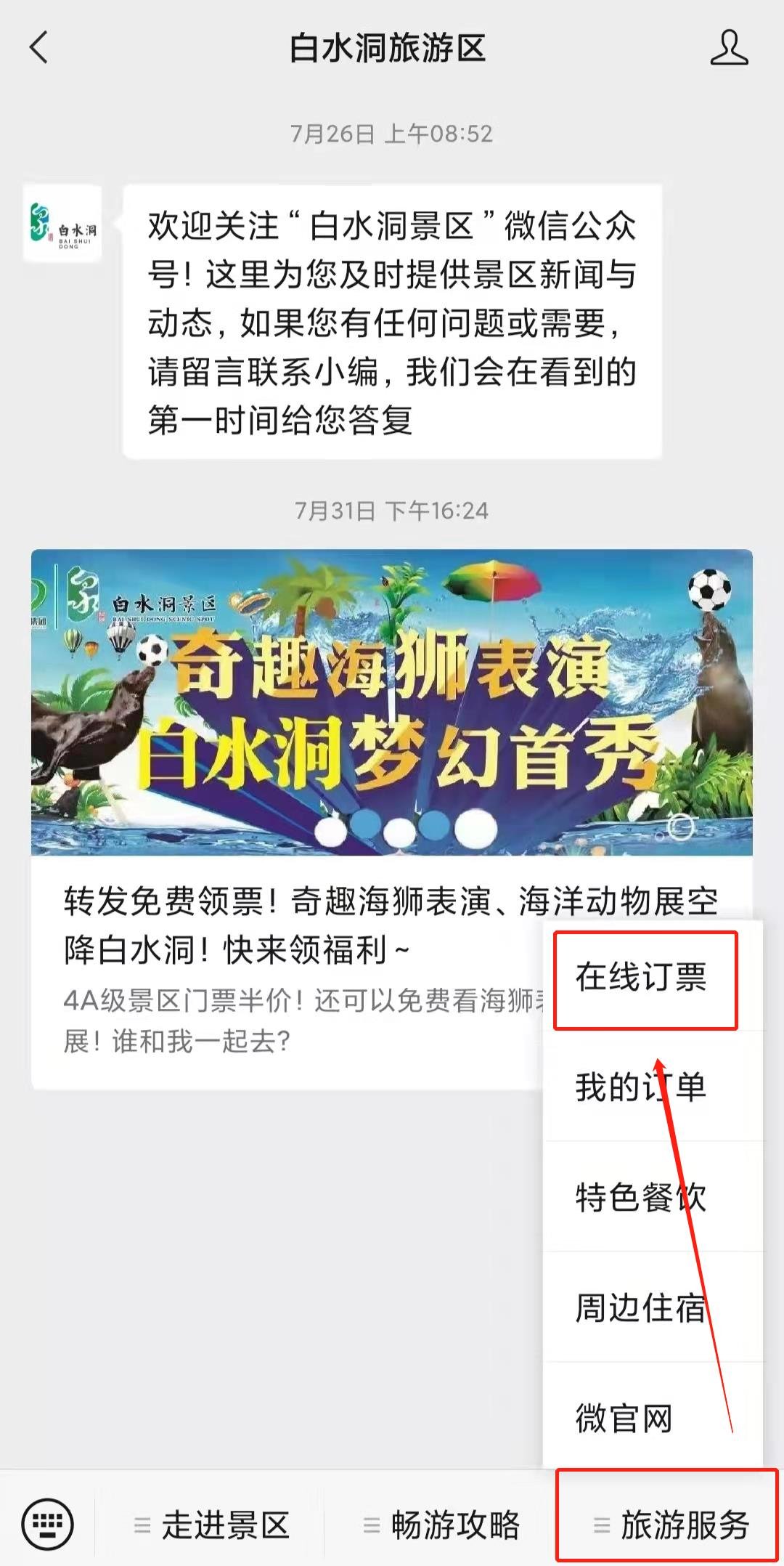
Task: Expand the 走进景区 menu
Action: pyautogui.click(x=213, y=1525)
